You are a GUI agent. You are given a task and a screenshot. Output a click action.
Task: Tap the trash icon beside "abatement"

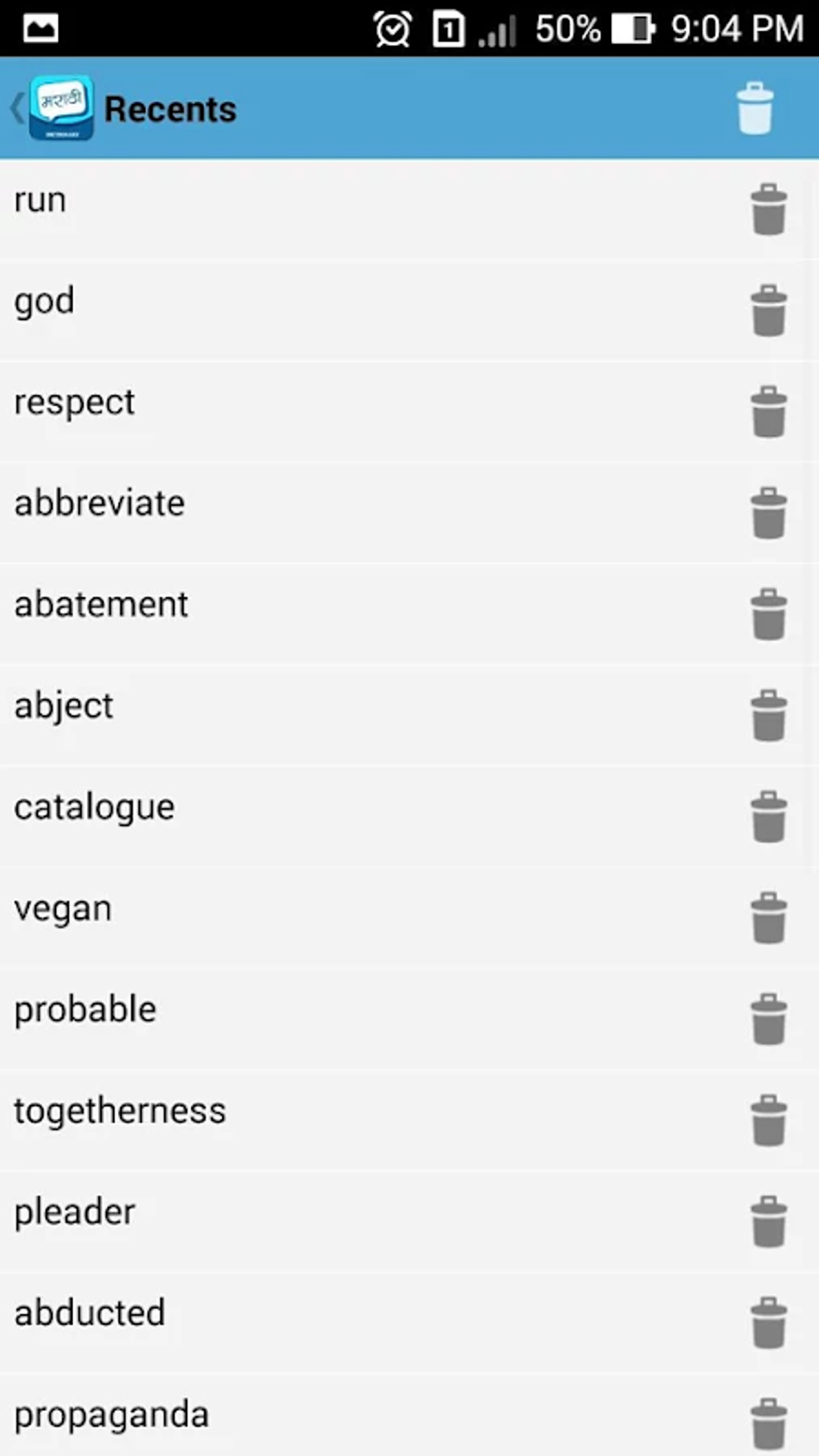click(x=768, y=614)
